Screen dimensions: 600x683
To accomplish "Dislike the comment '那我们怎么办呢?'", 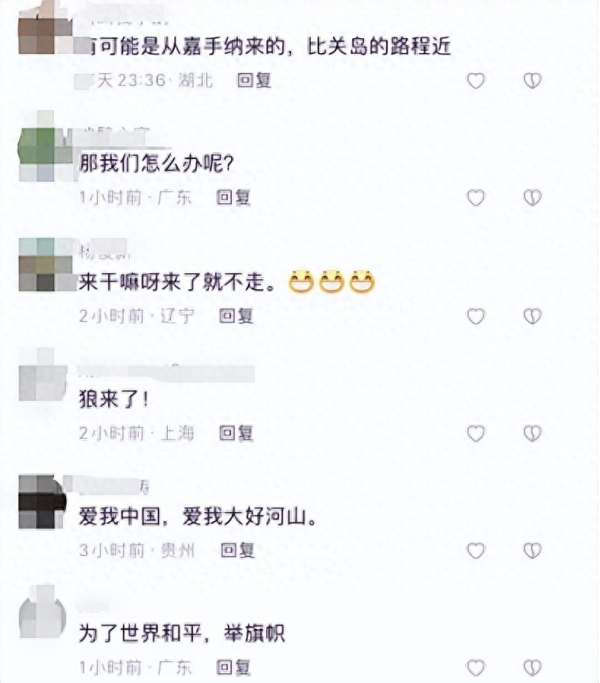I will tap(533, 198).
